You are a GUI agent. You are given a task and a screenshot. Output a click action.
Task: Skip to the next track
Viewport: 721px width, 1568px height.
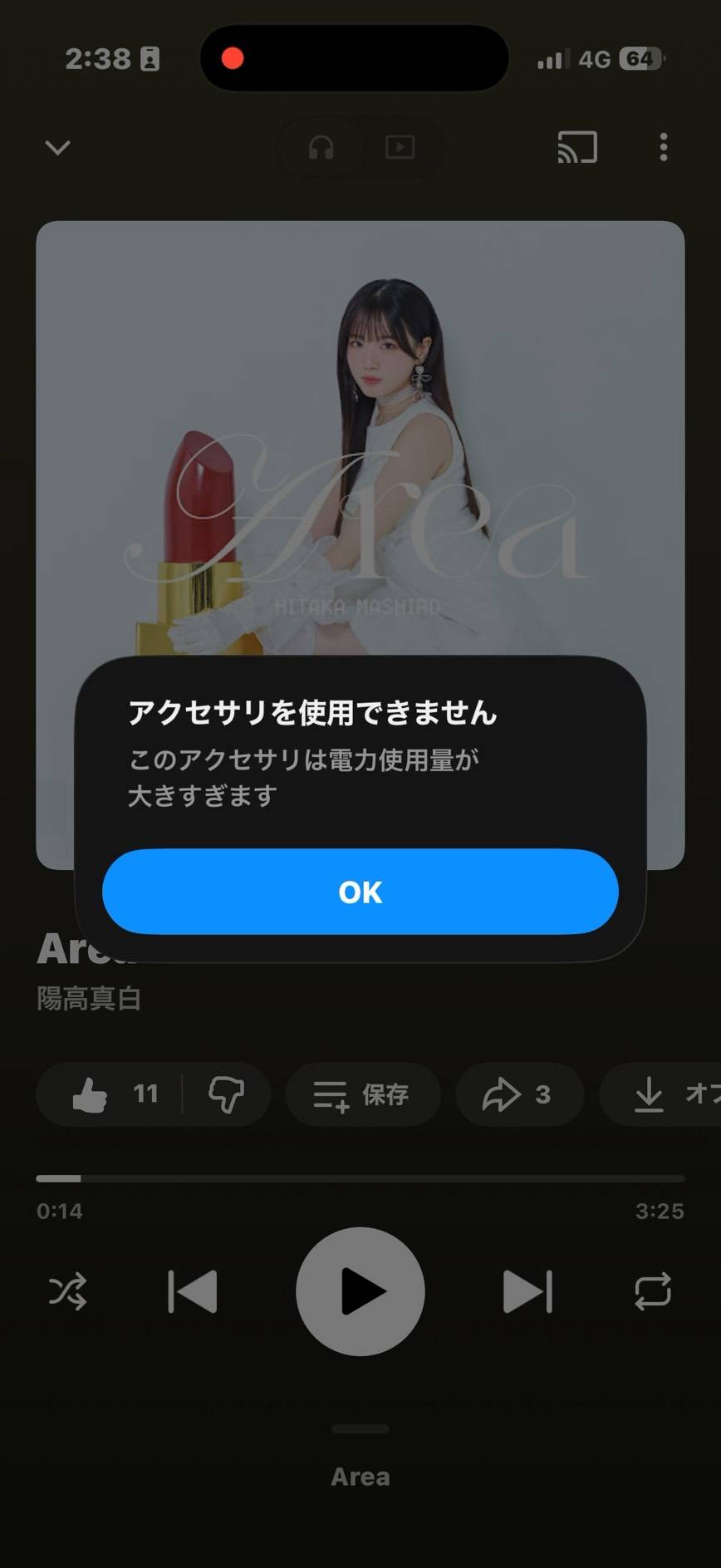click(527, 1291)
